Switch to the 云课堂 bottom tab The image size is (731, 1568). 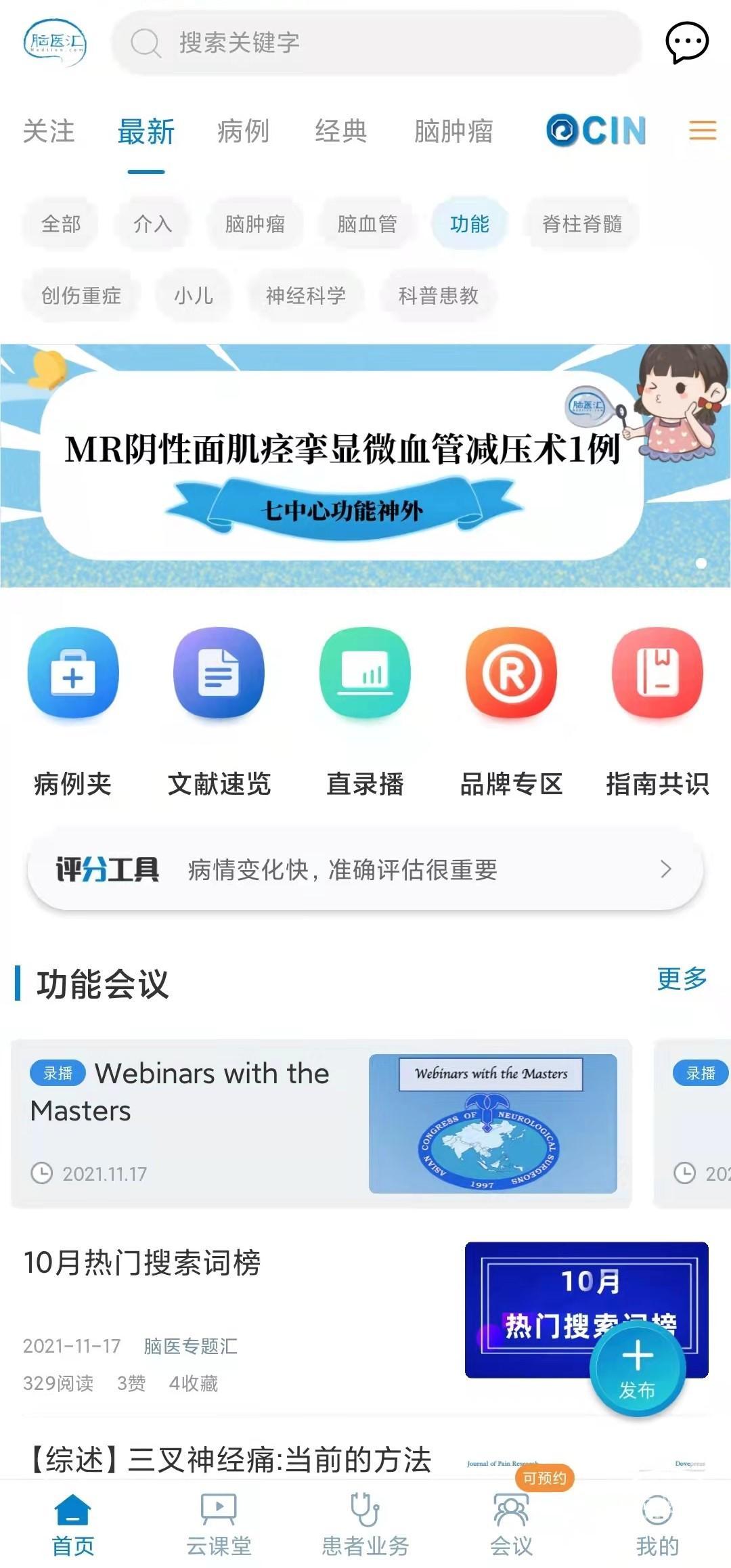coord(219,1523)
